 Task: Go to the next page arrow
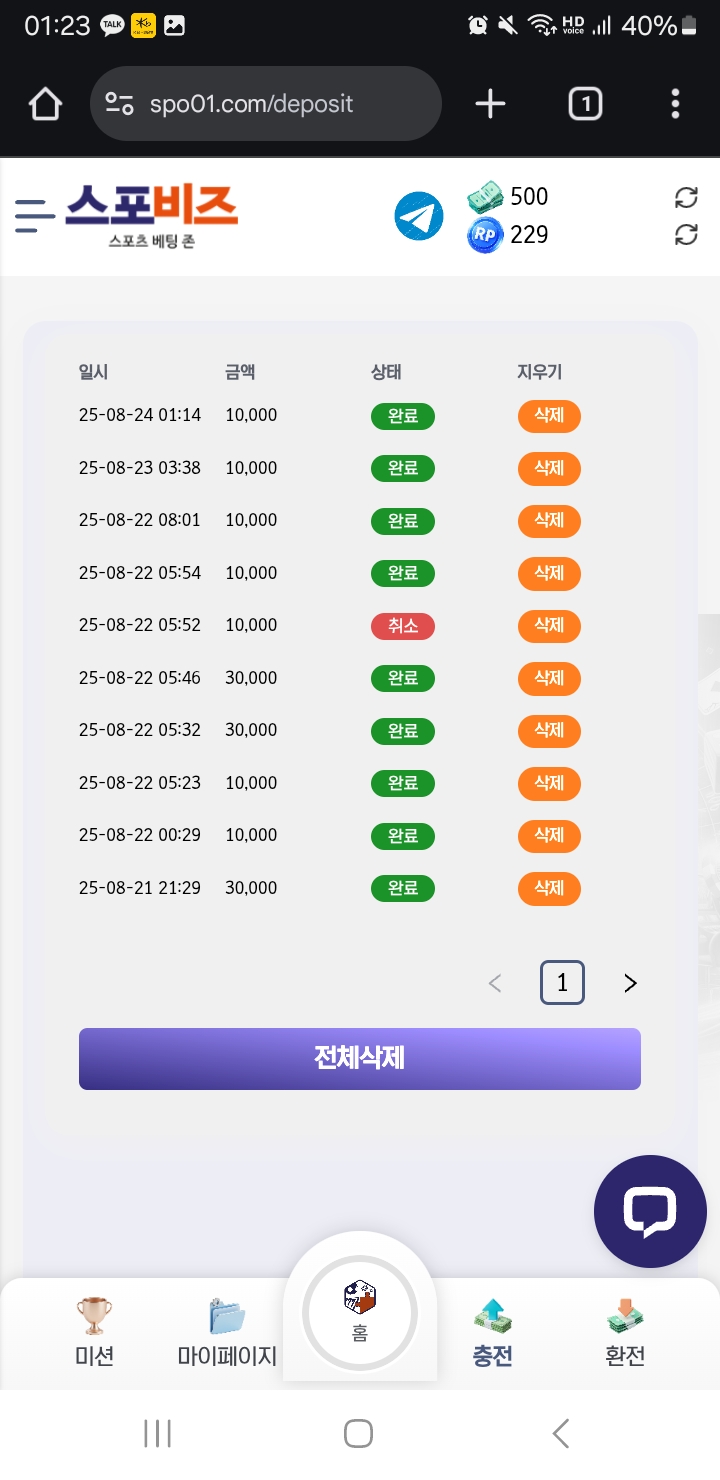point(630,983)
